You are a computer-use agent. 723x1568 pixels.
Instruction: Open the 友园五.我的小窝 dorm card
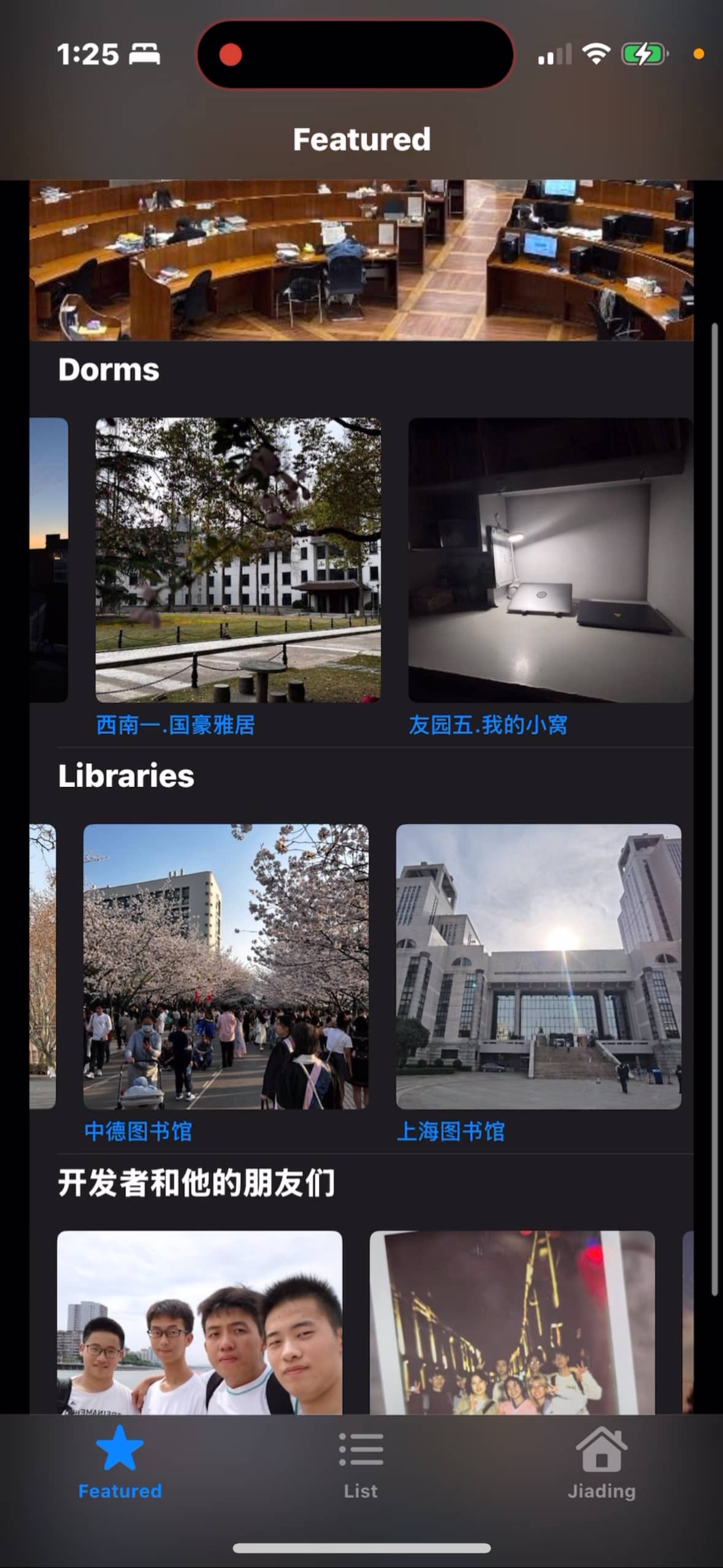(550, 560)
